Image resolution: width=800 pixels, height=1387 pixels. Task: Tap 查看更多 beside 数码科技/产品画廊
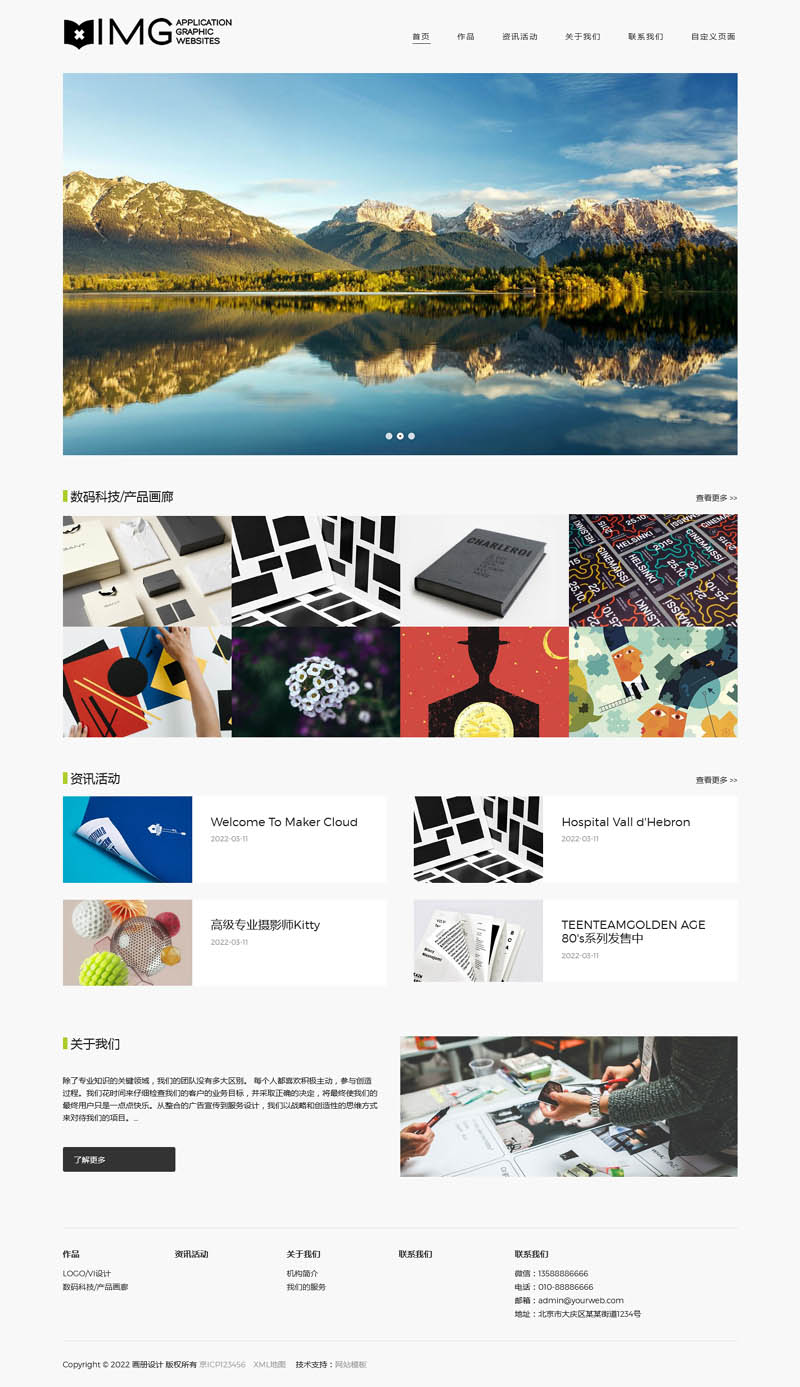[716, 498]
